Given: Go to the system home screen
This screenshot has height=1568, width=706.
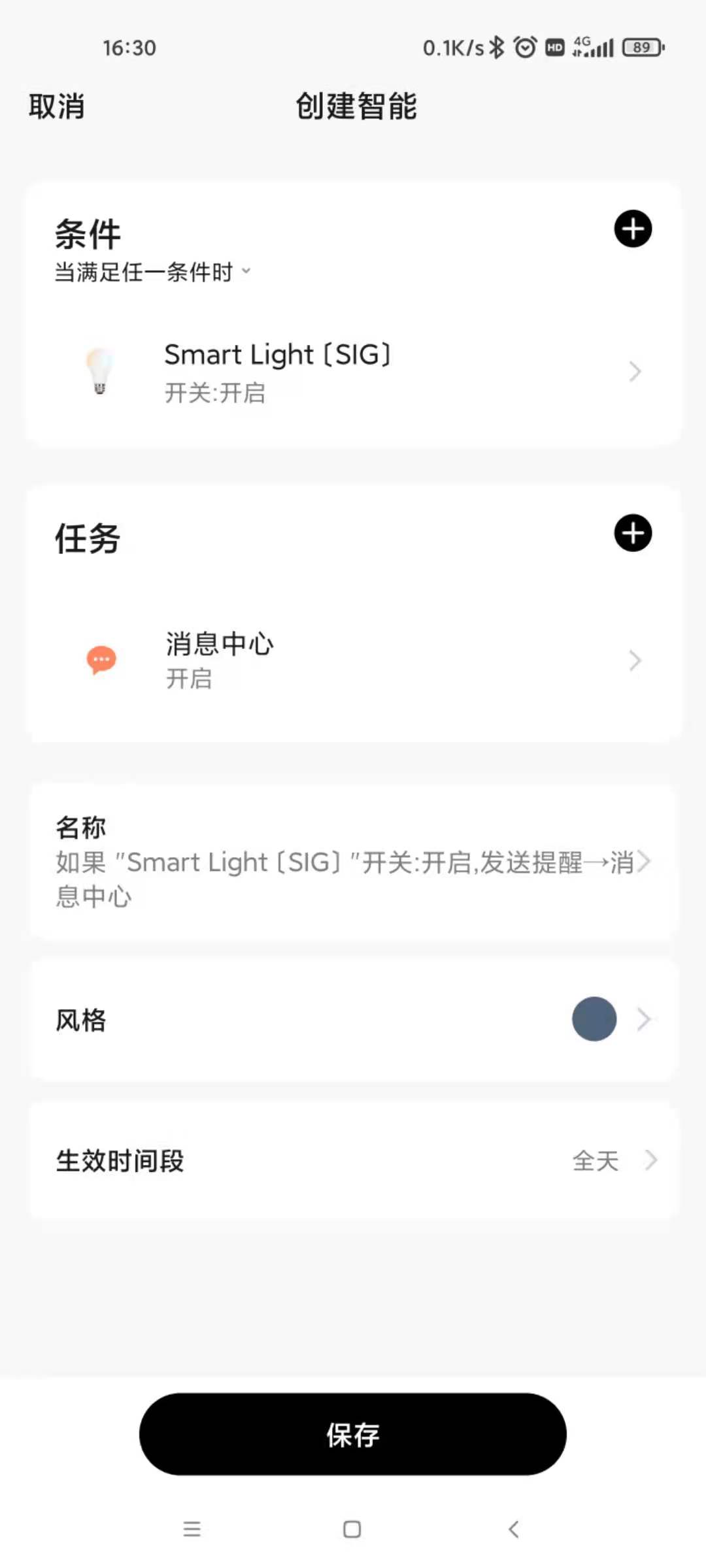Looking at the screenshot, I should click(x=352, y=1529).
